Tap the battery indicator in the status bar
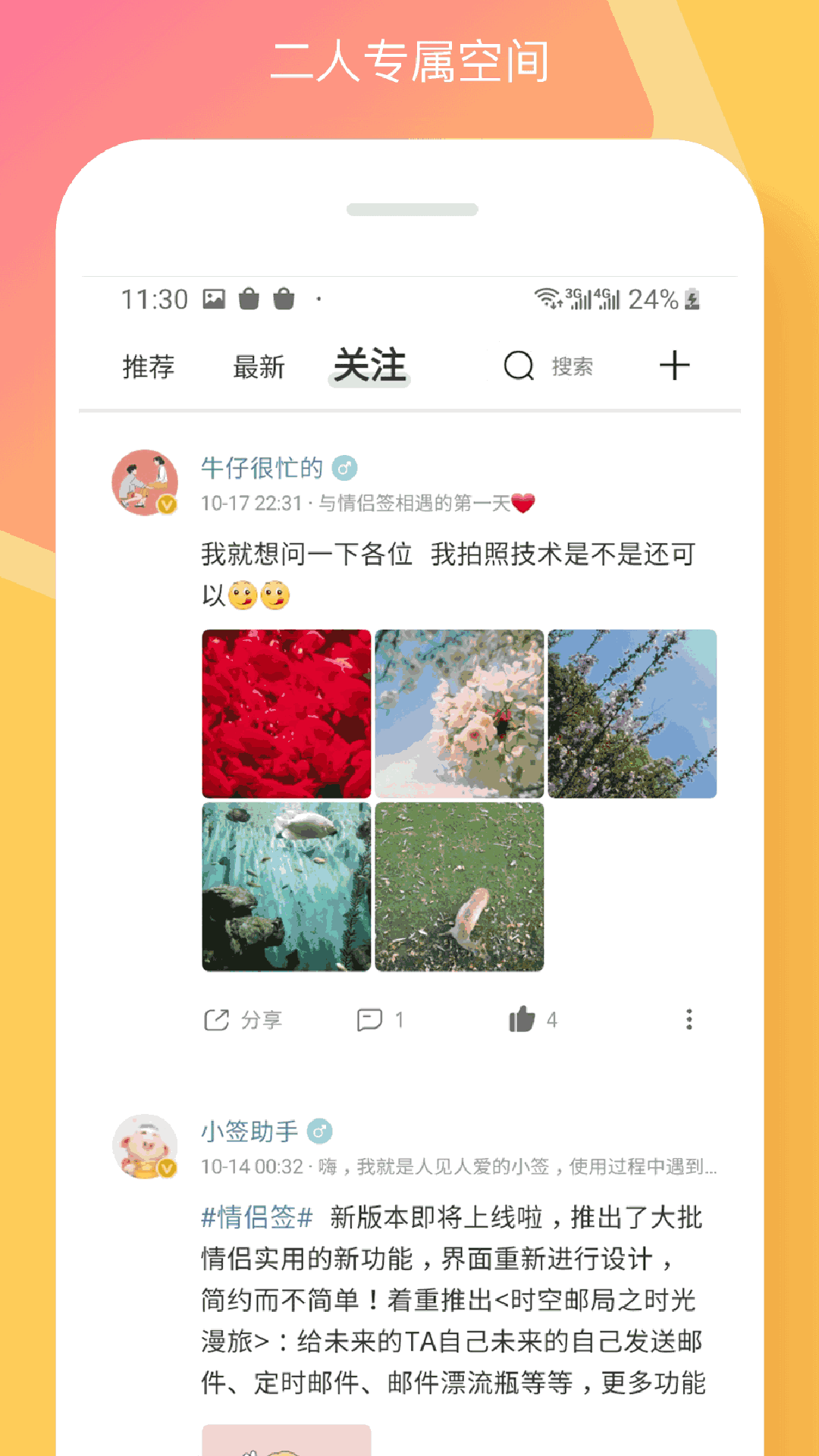This screenshot has height=1456, width=819. point(692,299)
